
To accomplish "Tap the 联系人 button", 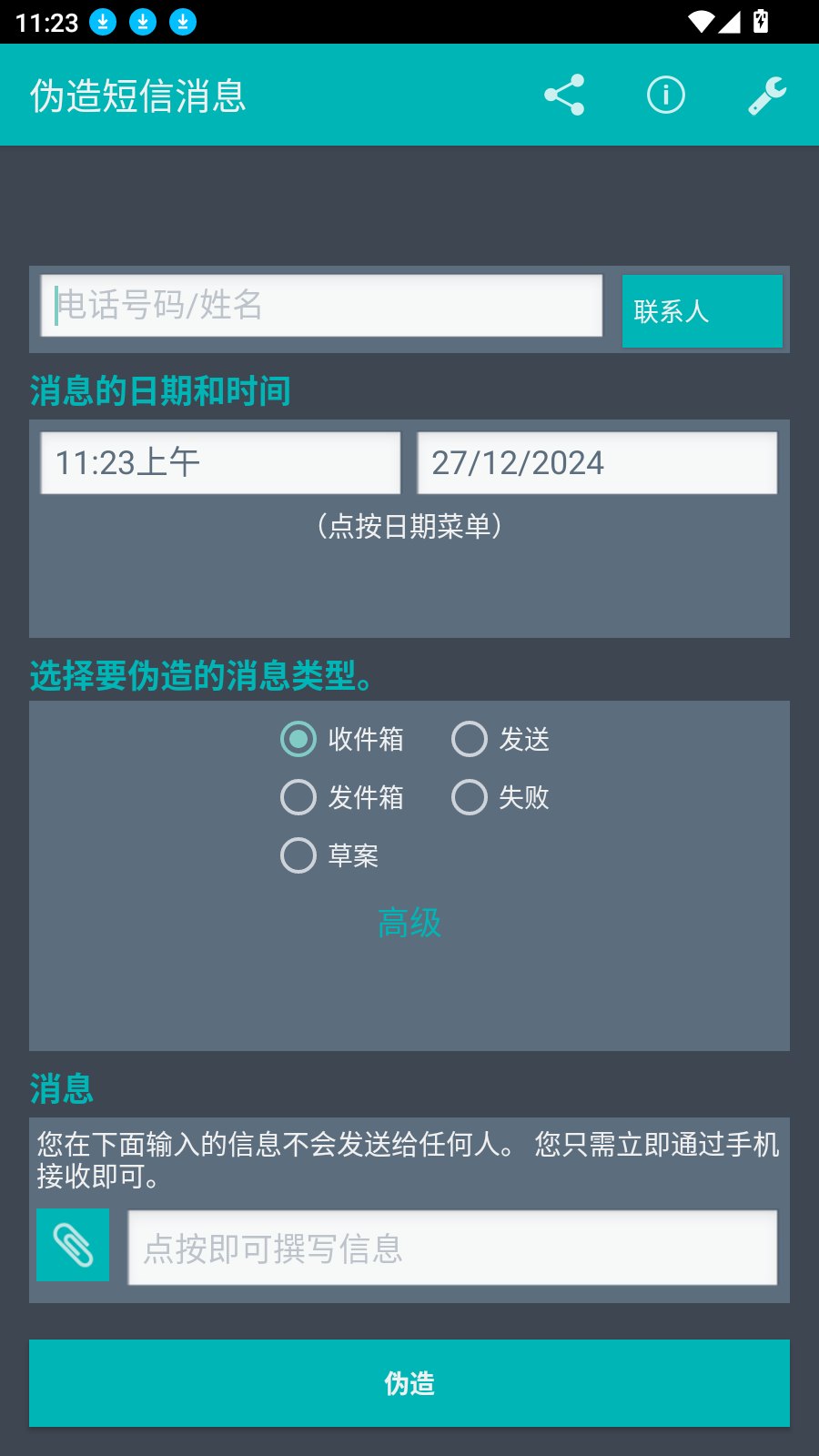I will (x=702, y=311).
